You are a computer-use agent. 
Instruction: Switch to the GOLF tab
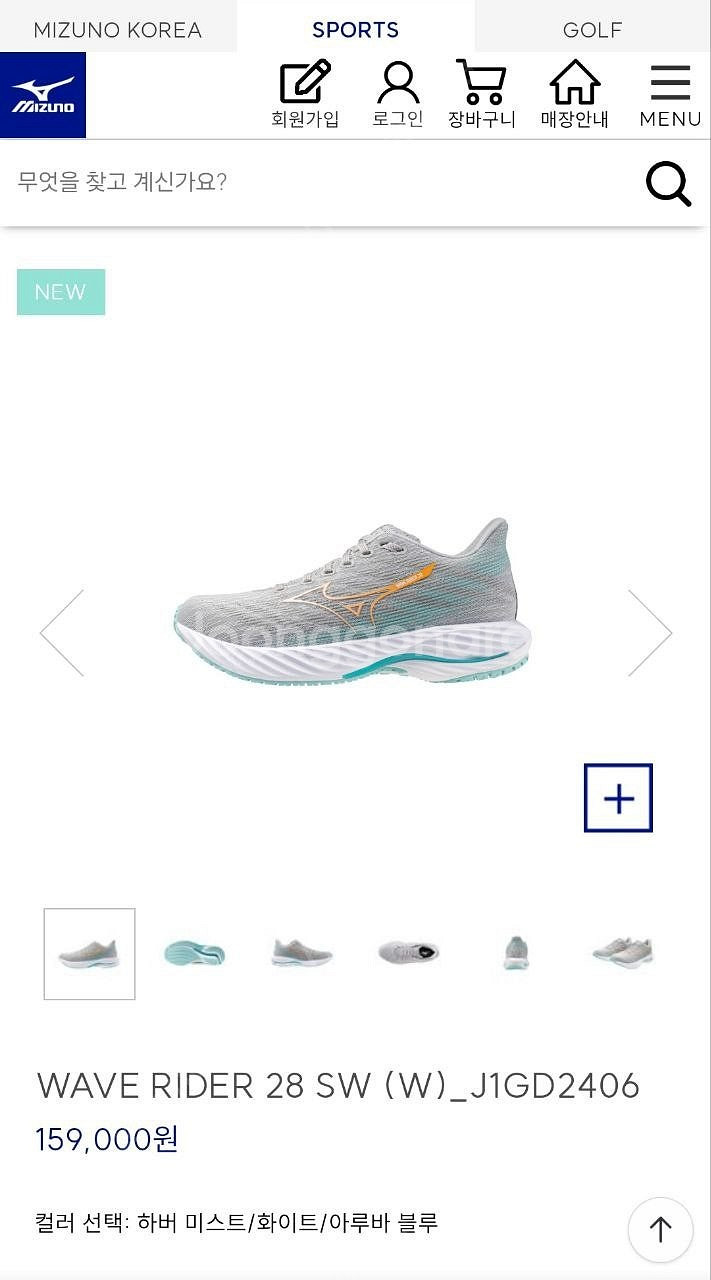(592, 29)
